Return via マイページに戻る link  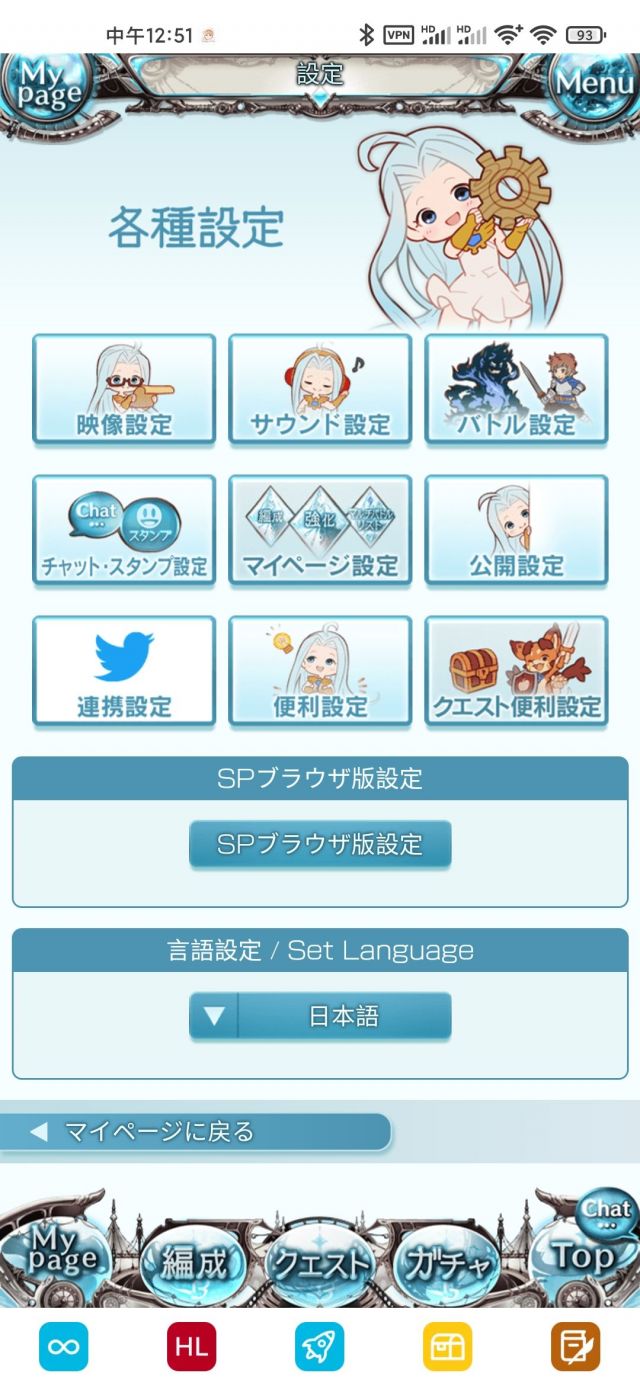pos(195,1132)
